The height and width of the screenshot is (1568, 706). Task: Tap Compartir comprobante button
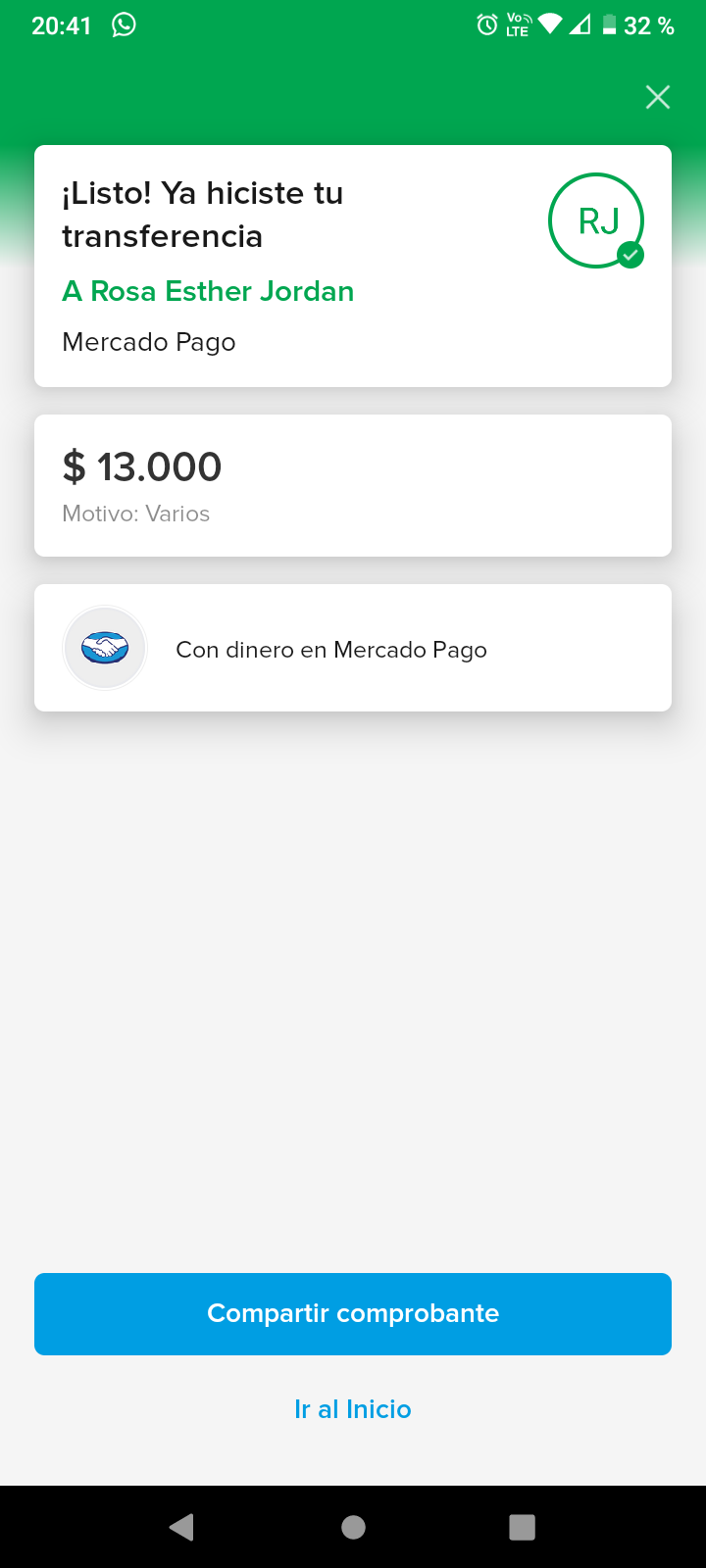tap(353, 1313)
